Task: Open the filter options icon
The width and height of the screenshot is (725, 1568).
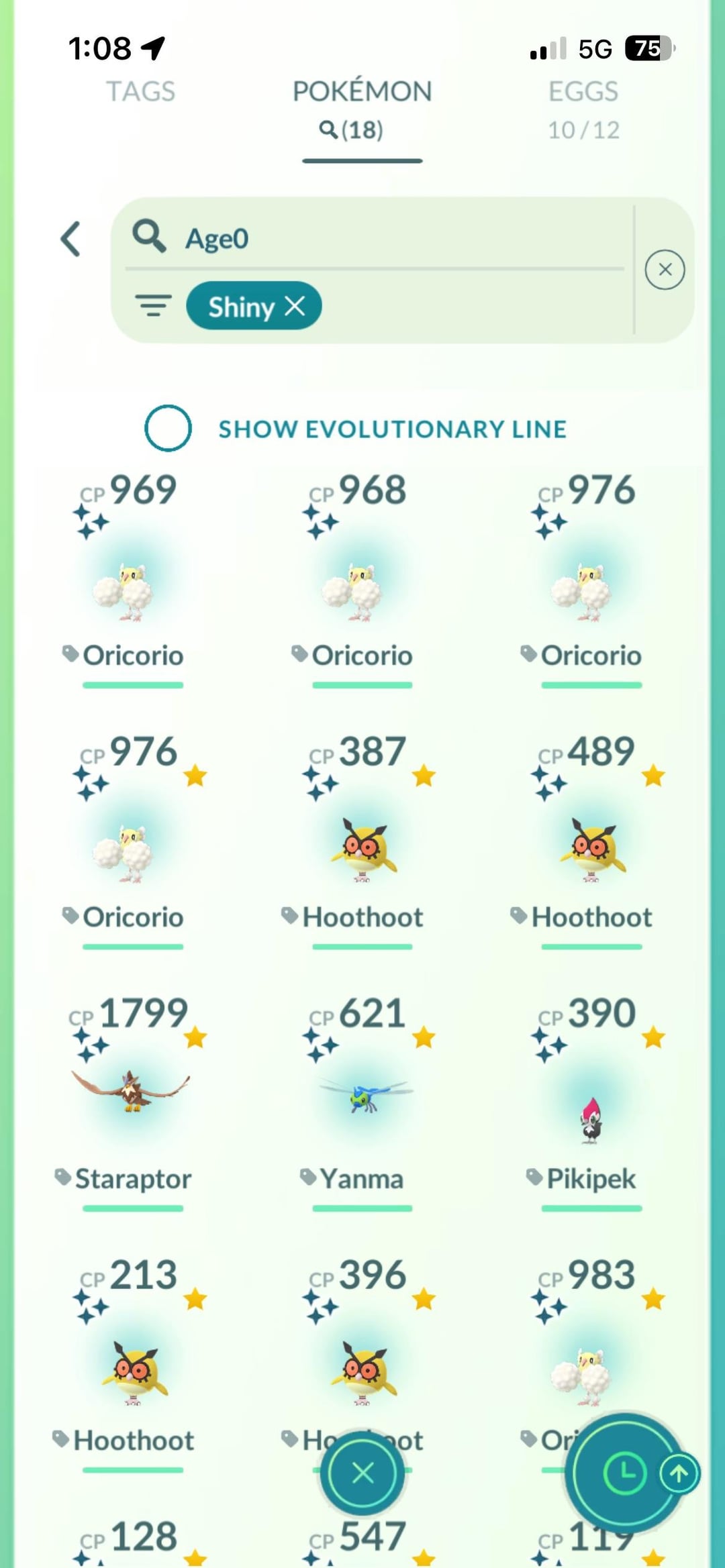Action: (x=153, y=306)
